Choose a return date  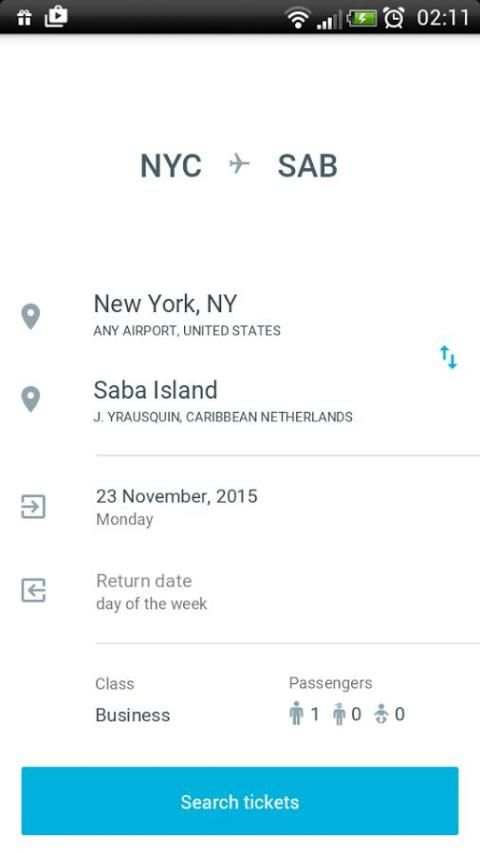coord(240,591)
